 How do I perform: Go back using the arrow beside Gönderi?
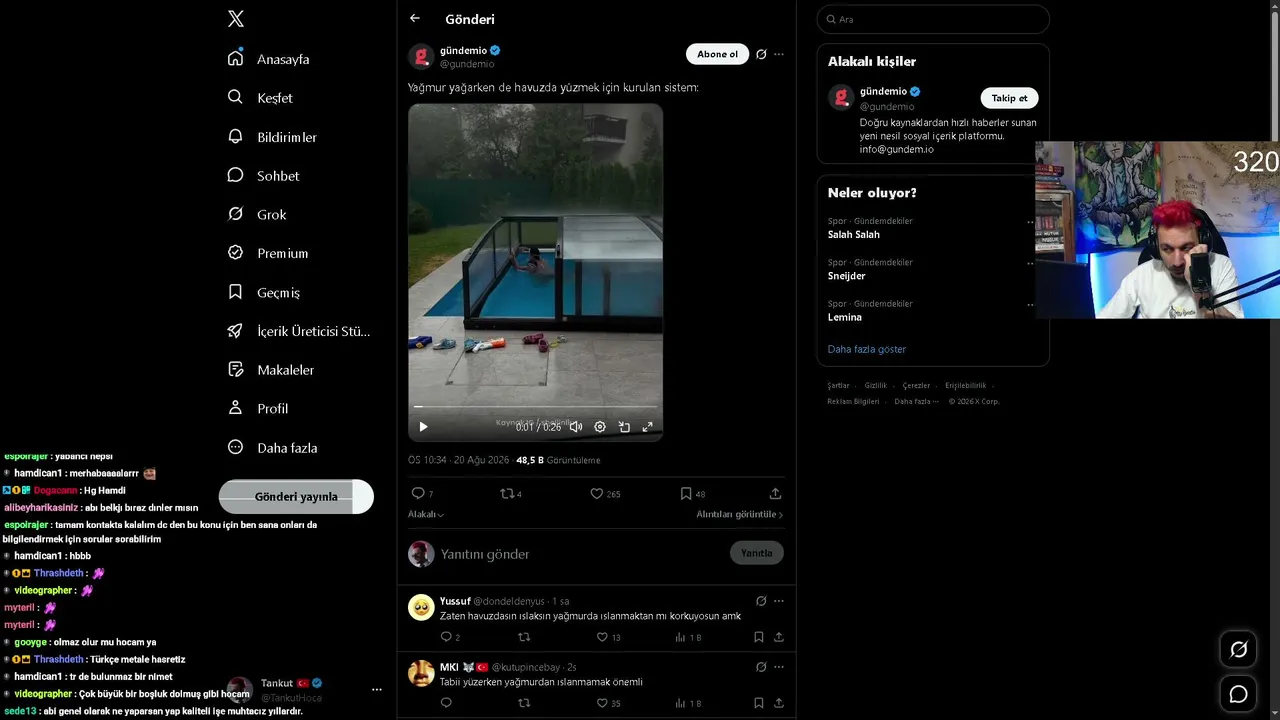coord(415,18)
